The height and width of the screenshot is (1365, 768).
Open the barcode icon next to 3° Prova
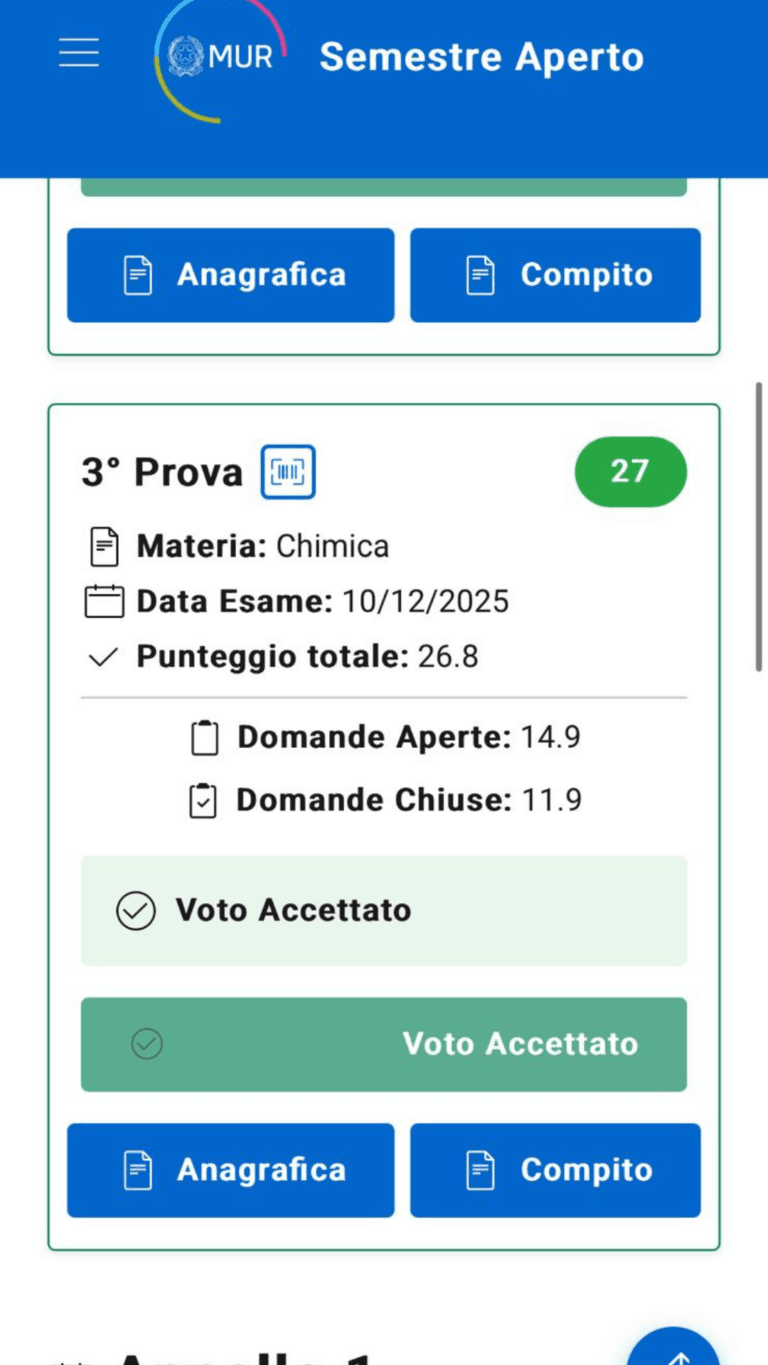point(288,472)
